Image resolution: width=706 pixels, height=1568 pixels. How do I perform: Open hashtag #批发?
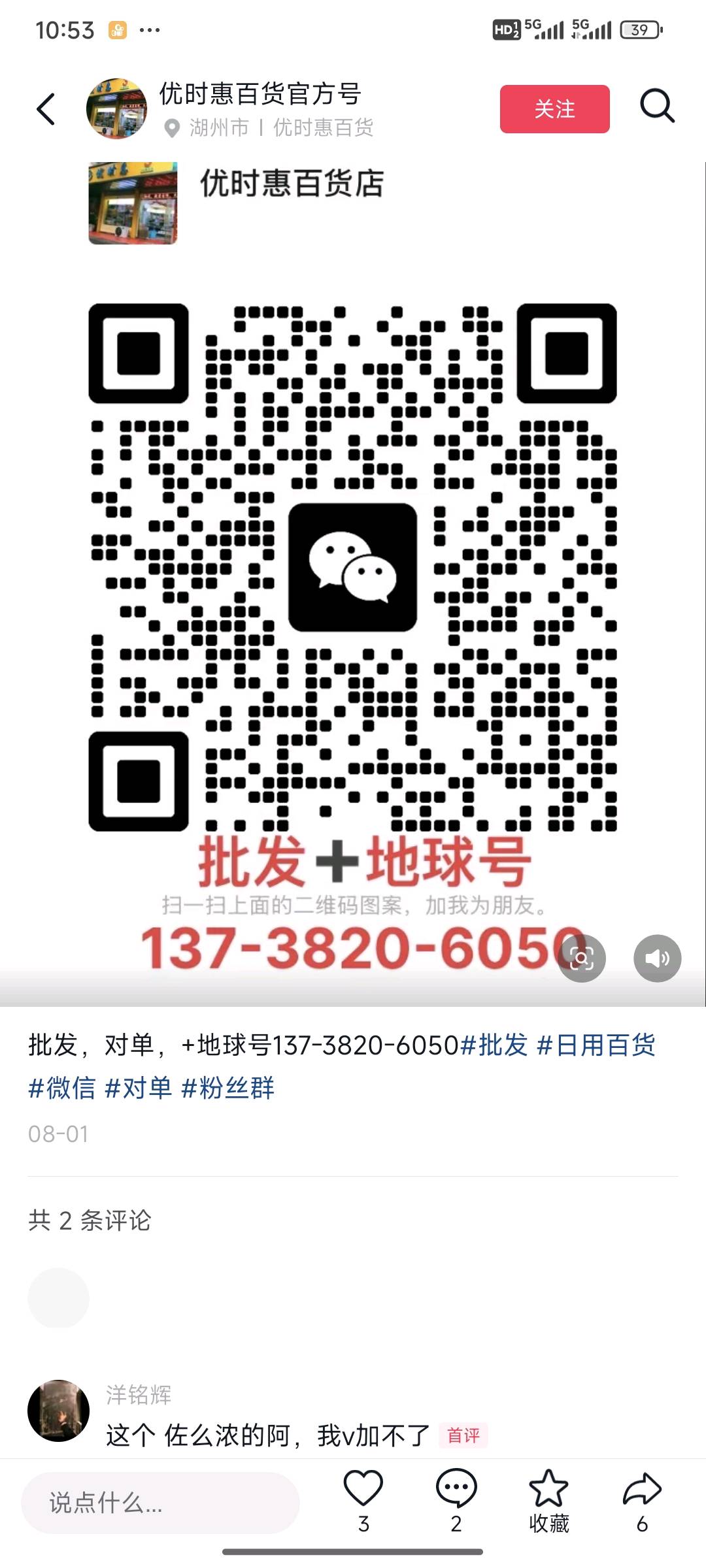[494, 1045]
